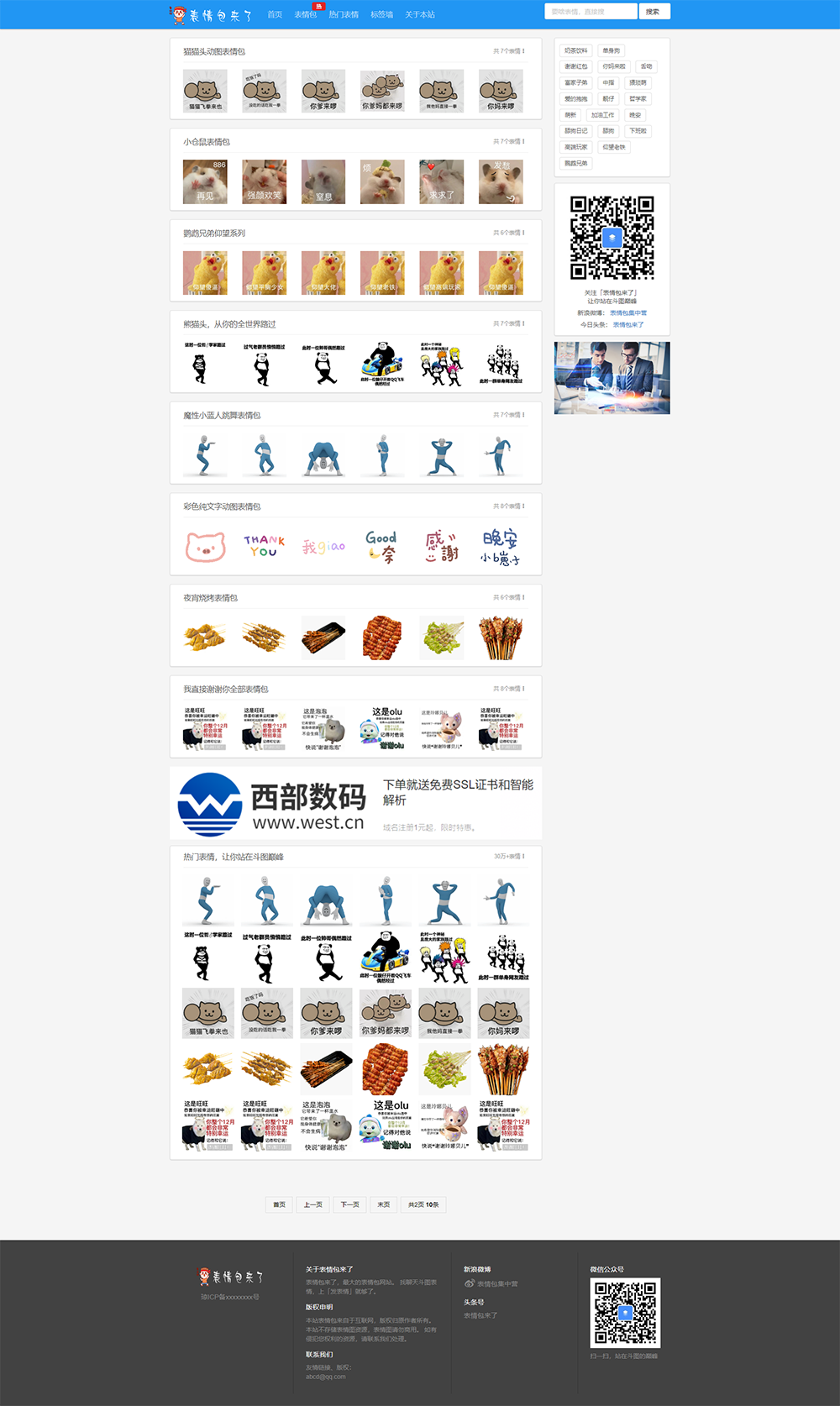Go to the next page with 下一页
The image size is (840, 1406).
[350, 1204]
